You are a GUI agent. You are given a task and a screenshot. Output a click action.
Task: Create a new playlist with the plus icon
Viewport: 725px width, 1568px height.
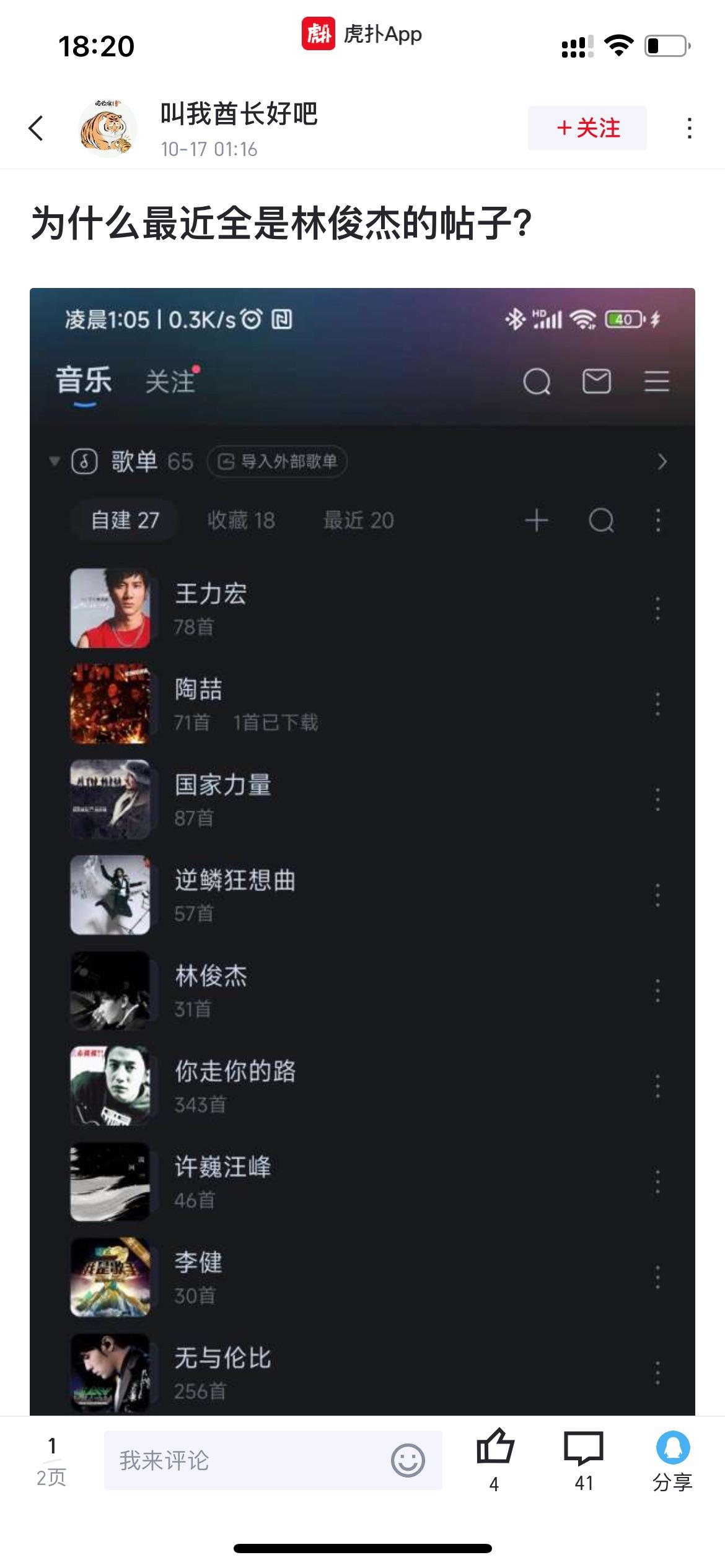point(535,521)
